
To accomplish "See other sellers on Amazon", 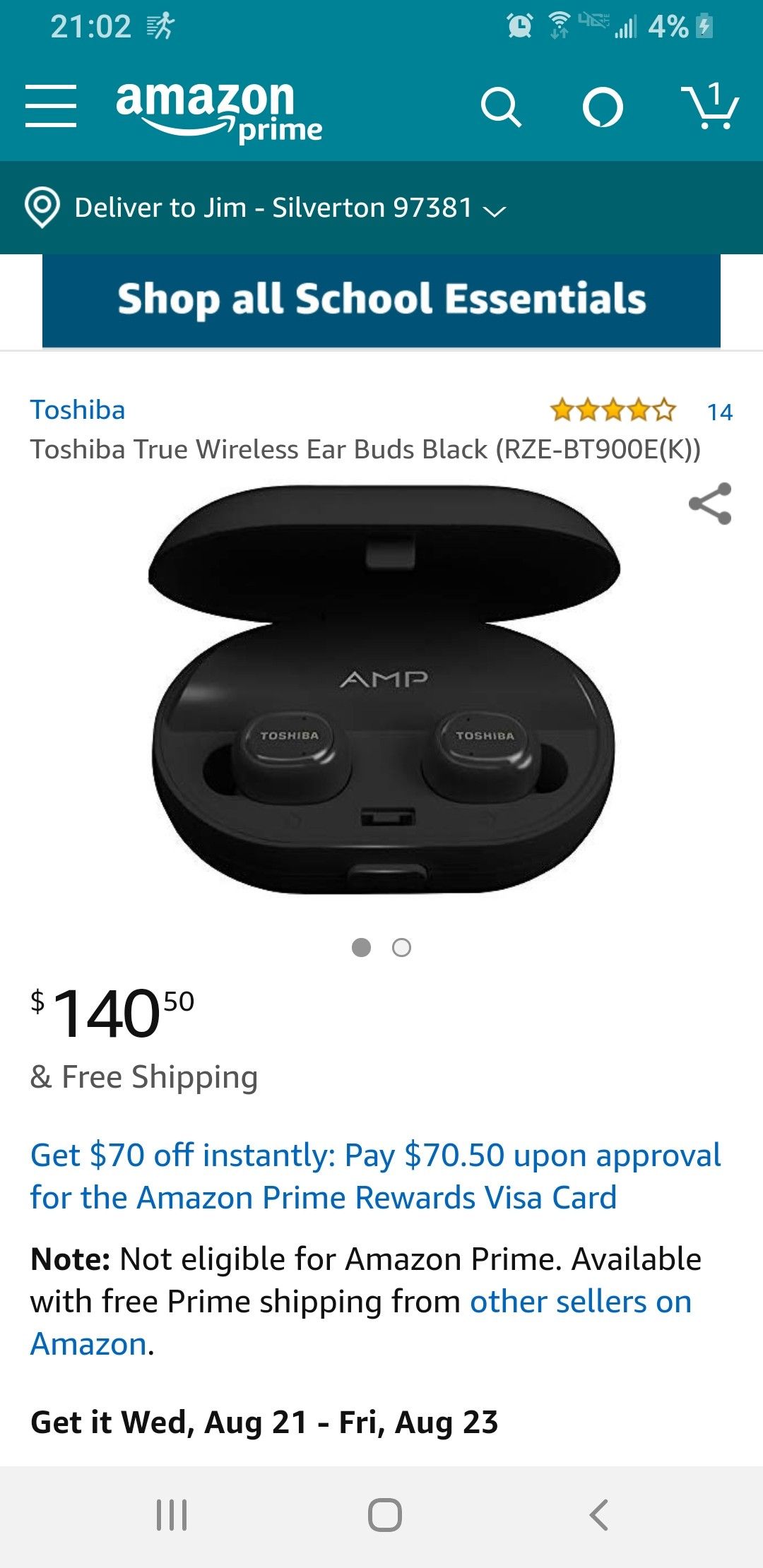I will pos(579,1302).
